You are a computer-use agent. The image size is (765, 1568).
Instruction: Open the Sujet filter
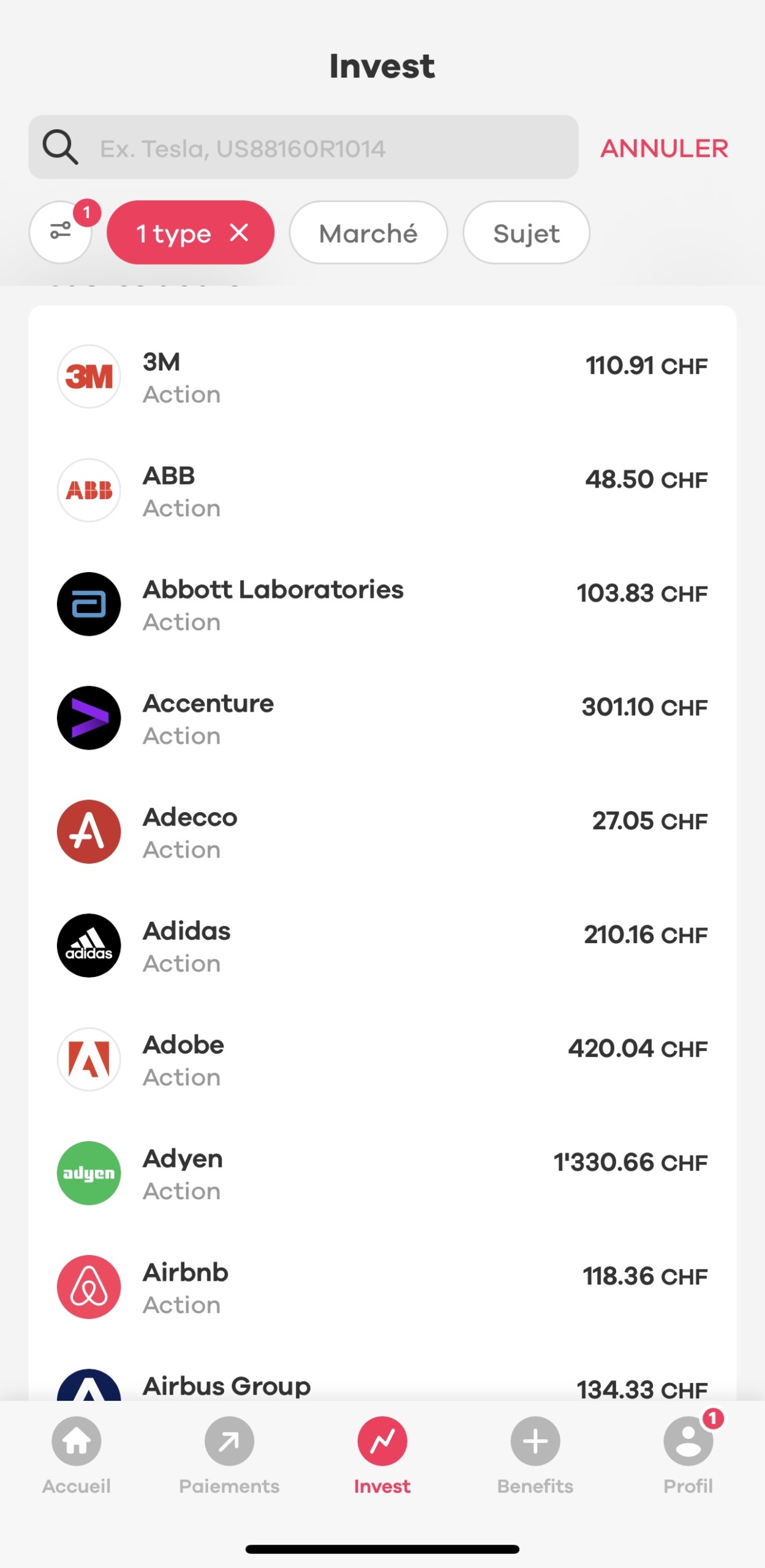526,233
